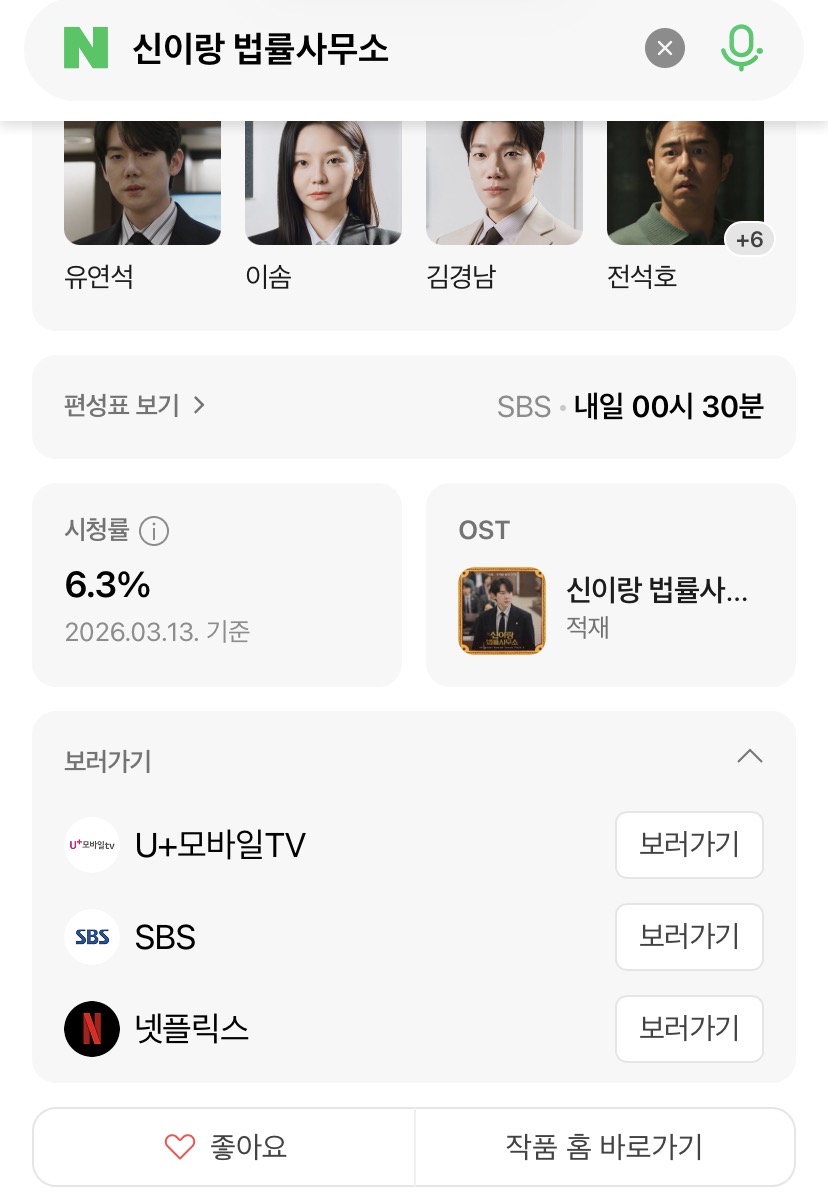Start voice search with the microphone
Viewport: 828px width, 1197px height.
[x=741, y=48]
